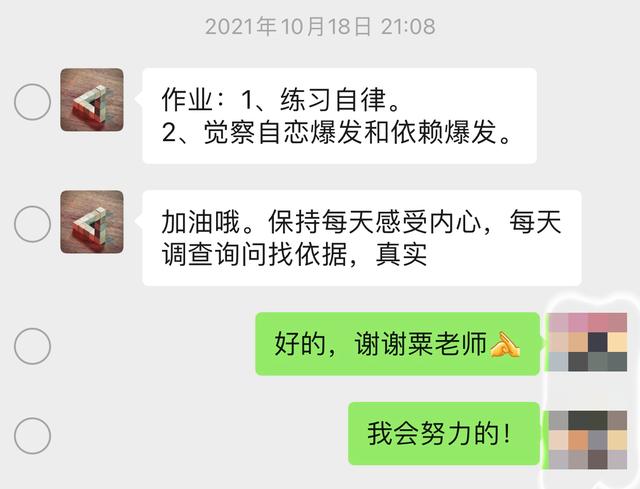This screenshot has width=640, height=489.
Task: Open sender's avatar beside the 加油哦 message
Action: point(92,222)
